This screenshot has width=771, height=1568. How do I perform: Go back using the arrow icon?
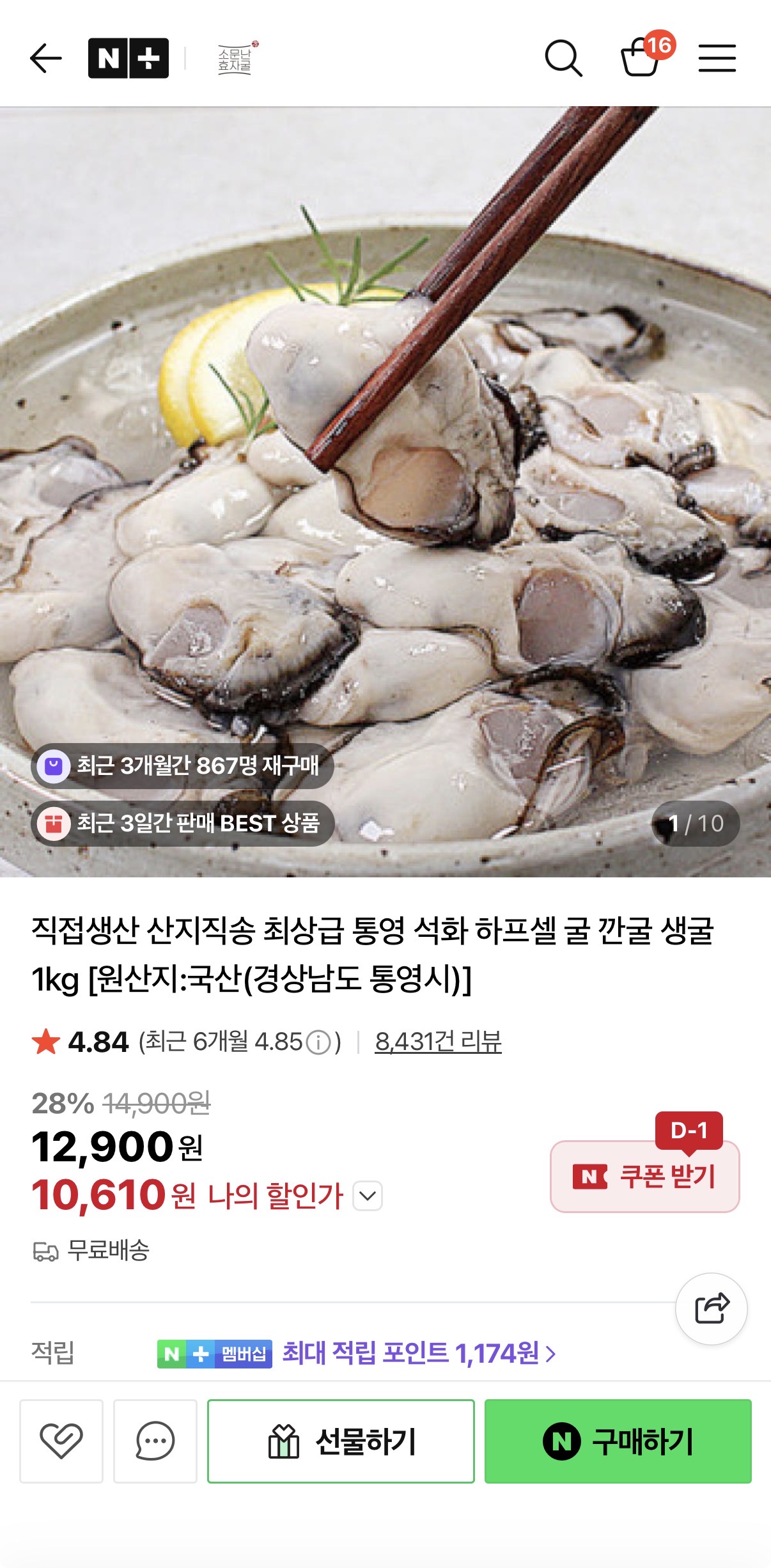46,58
